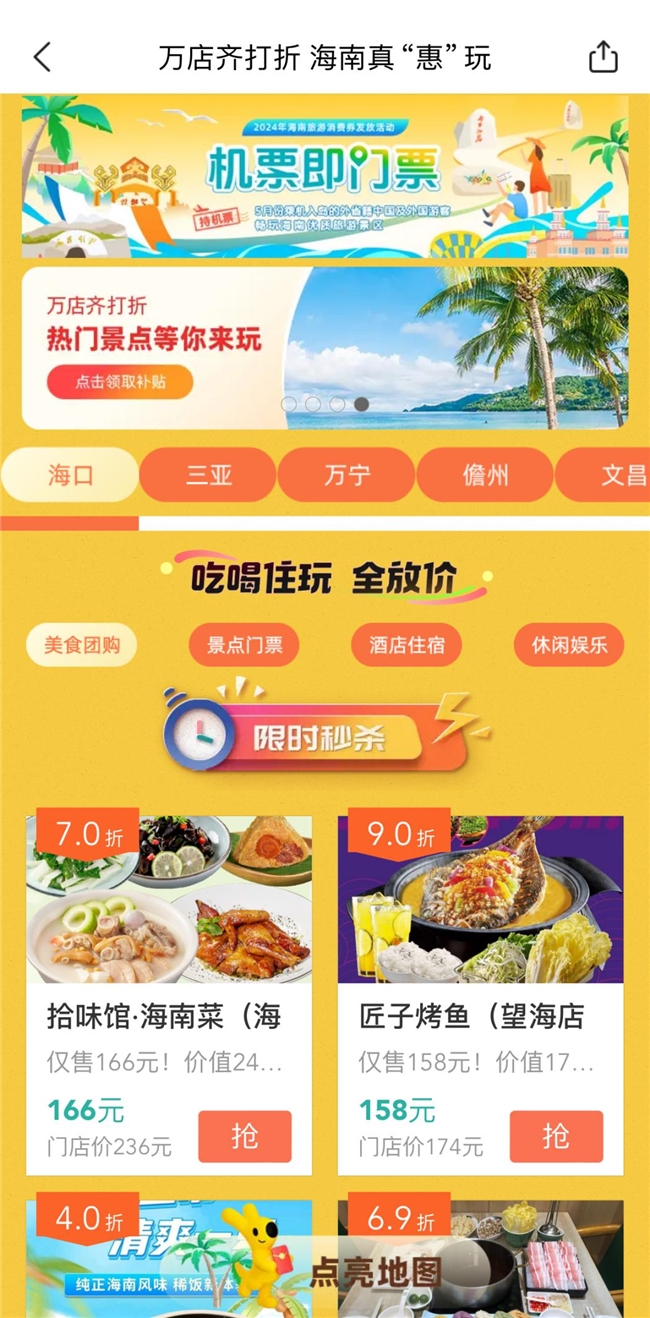
Task: Grab the 166元 拾味馆 deal with 抢
Action: click(245, 1136)
